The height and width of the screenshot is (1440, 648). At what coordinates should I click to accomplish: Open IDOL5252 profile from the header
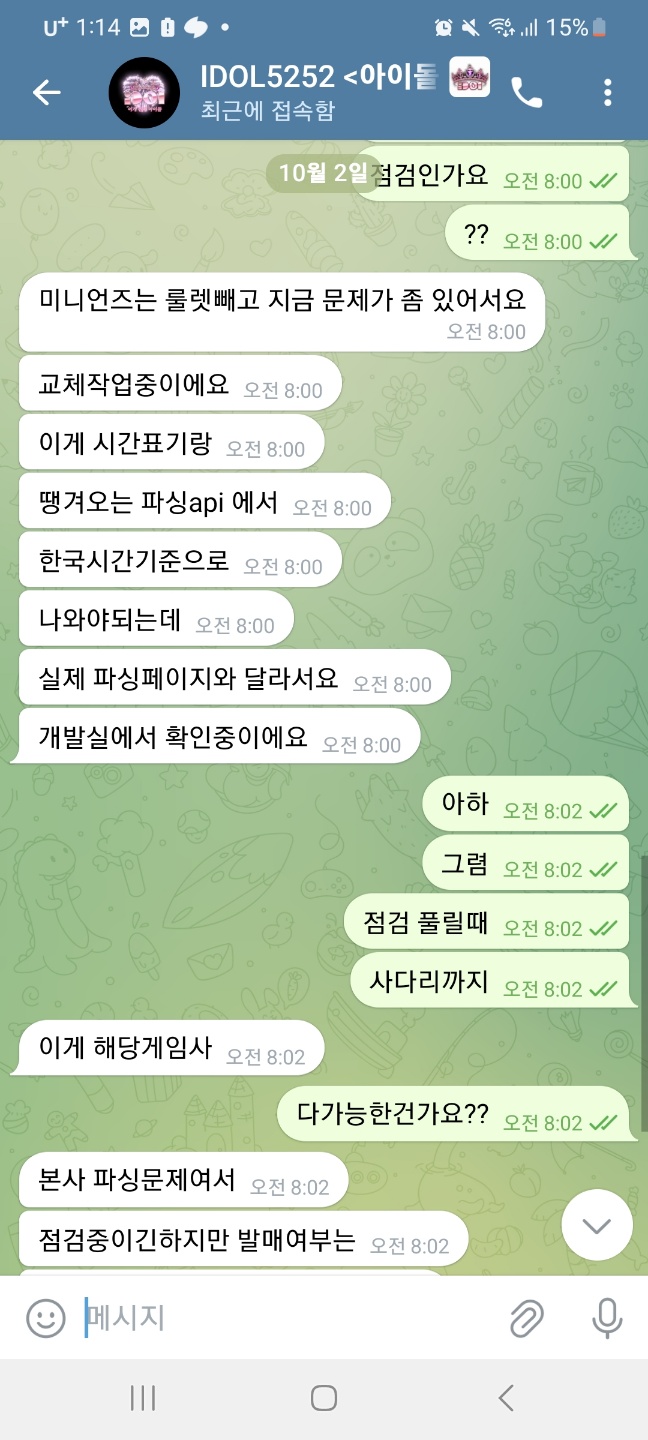pyautogui.click(x=300, y=92)
